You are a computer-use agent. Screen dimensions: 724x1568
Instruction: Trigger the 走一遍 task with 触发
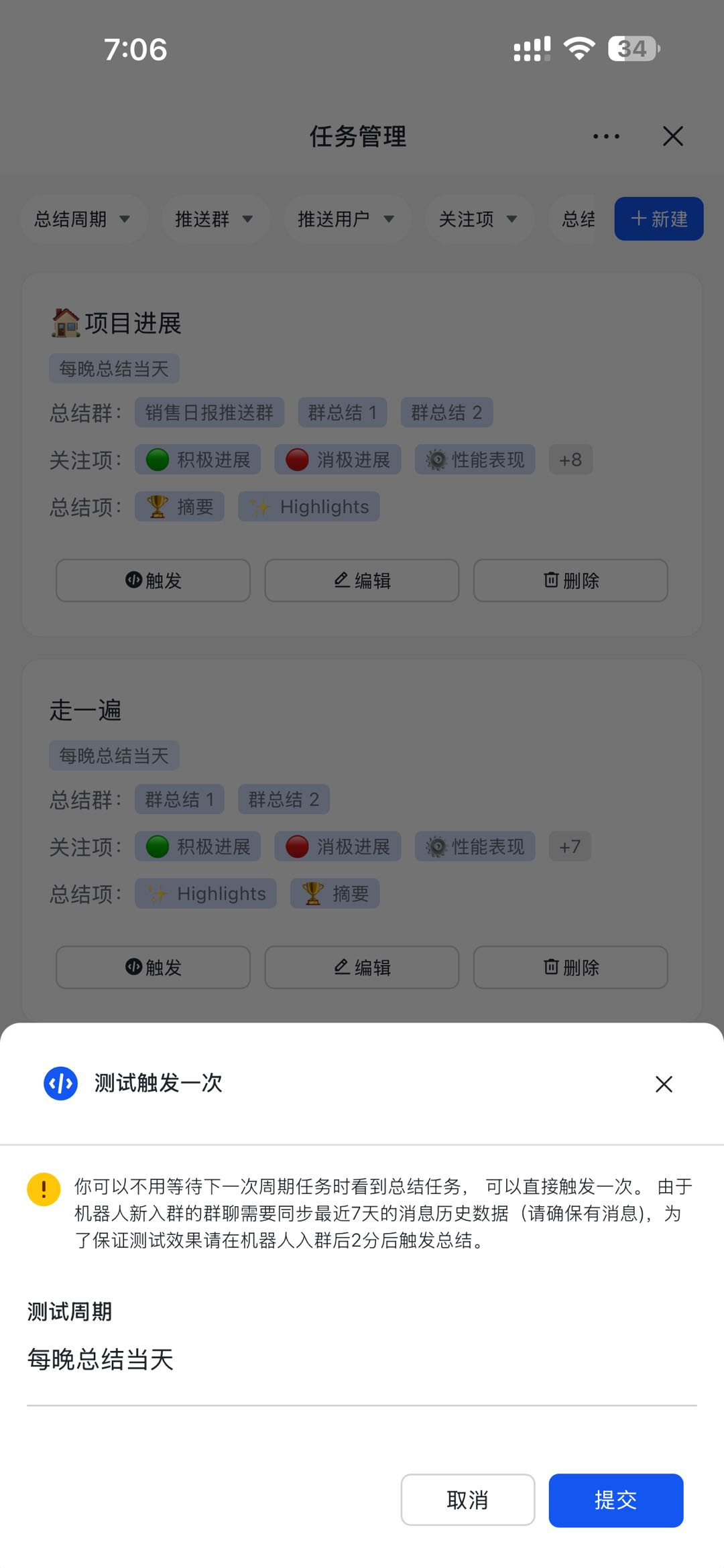tap(153, 967)
